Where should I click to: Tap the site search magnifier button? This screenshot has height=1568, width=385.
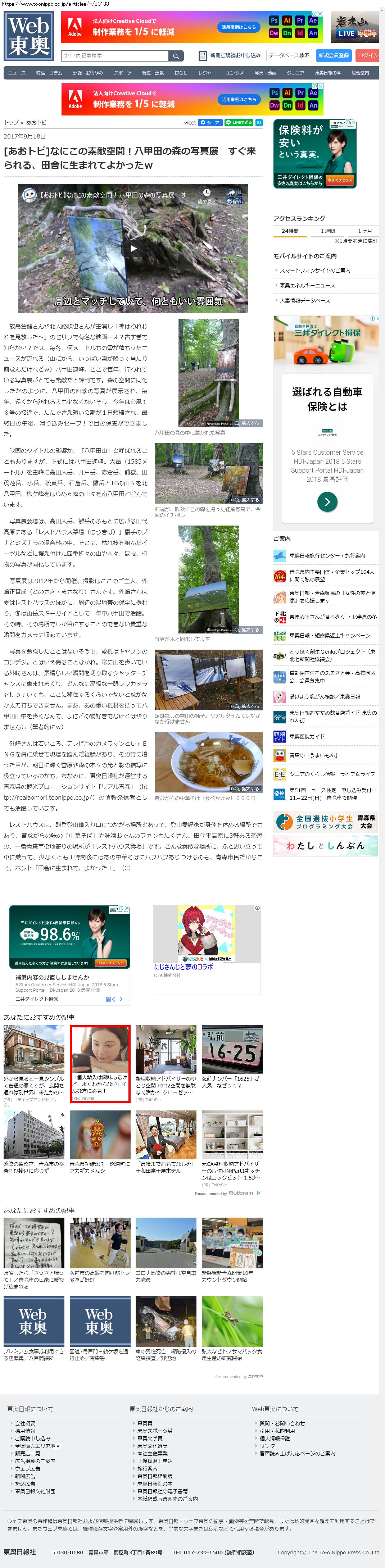point(176,56)
